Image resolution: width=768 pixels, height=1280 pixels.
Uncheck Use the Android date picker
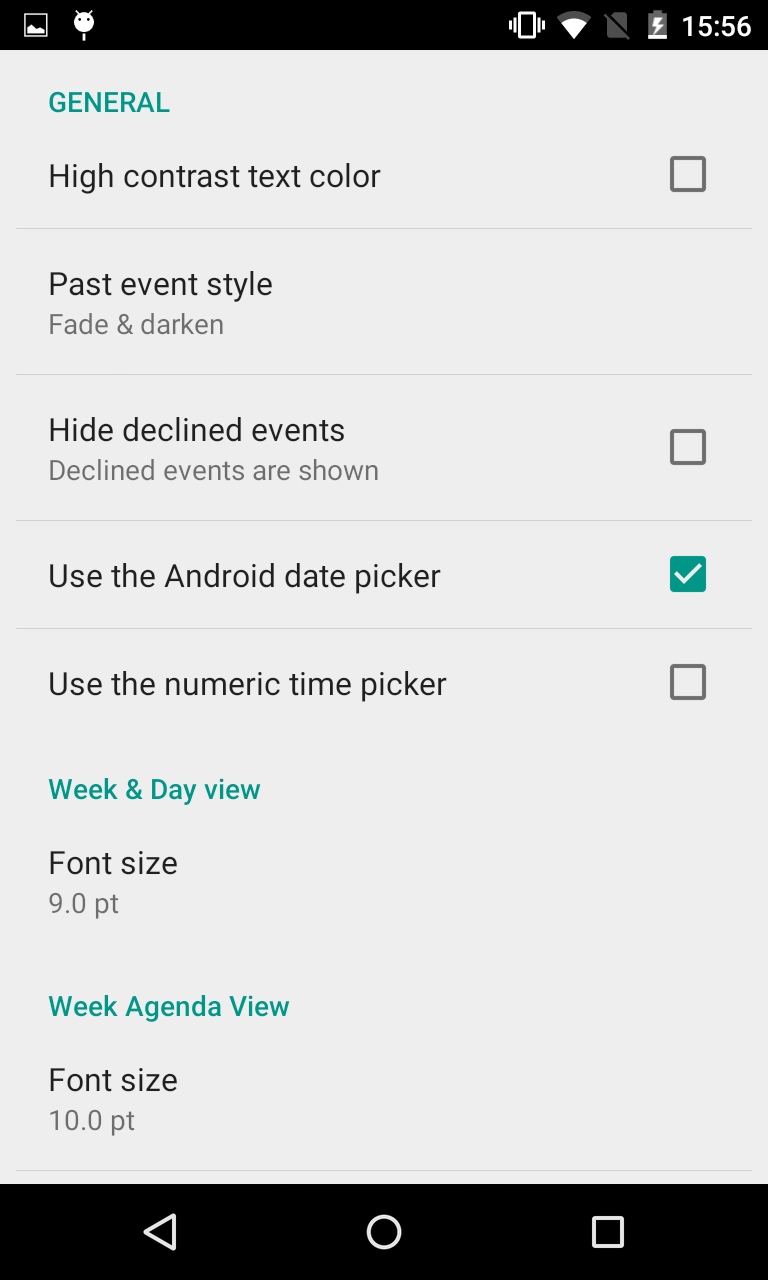[687, 575]
